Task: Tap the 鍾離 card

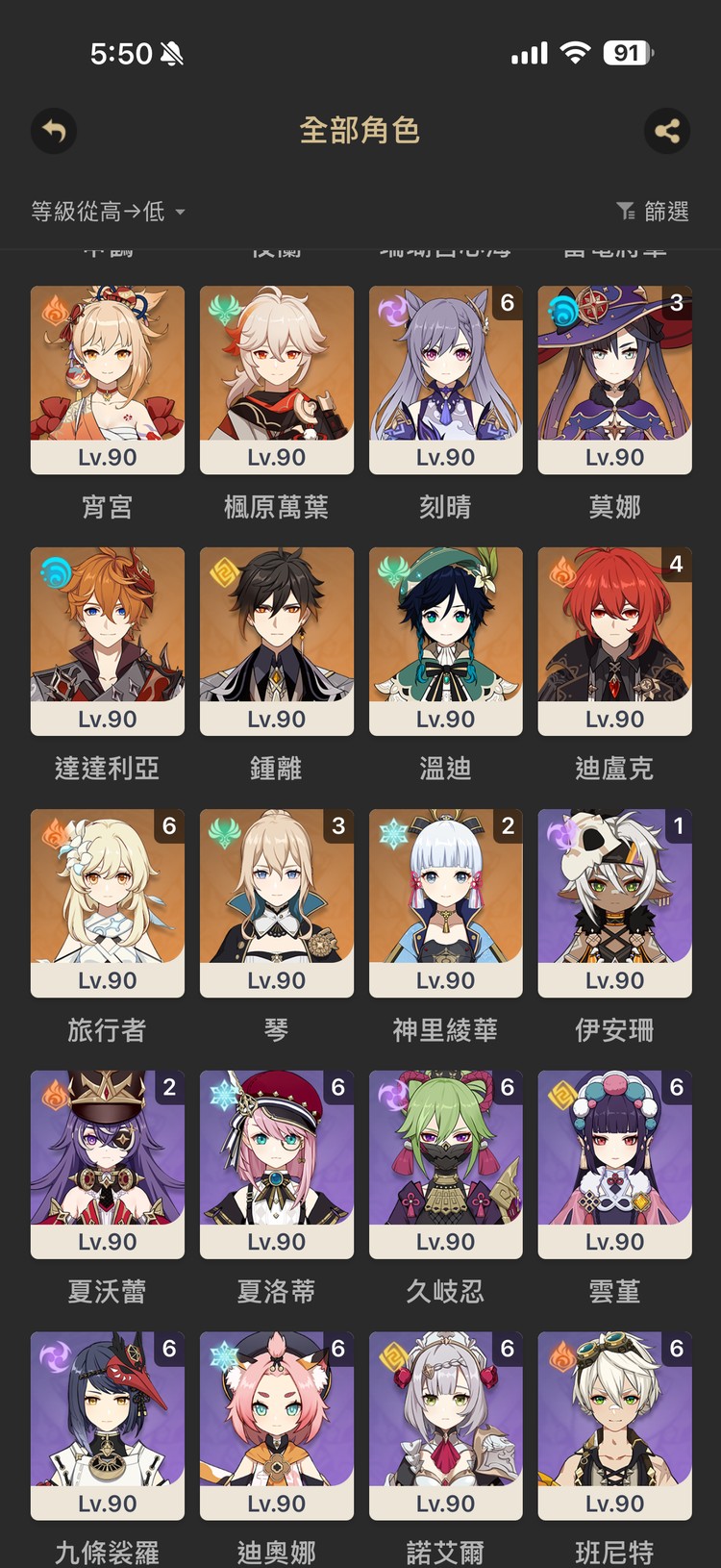Action: point(276,641)
